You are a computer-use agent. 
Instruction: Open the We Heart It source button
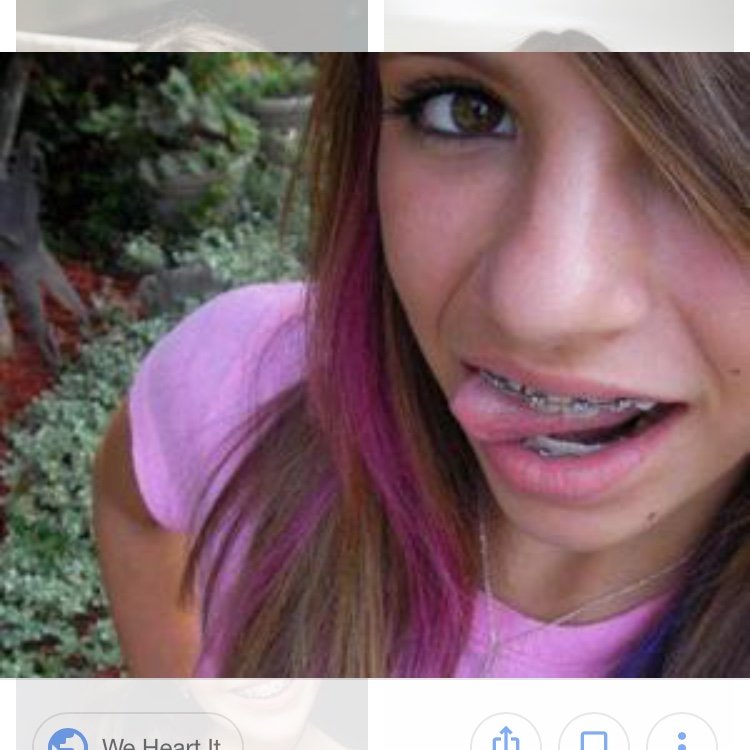[x=138, y=738]
